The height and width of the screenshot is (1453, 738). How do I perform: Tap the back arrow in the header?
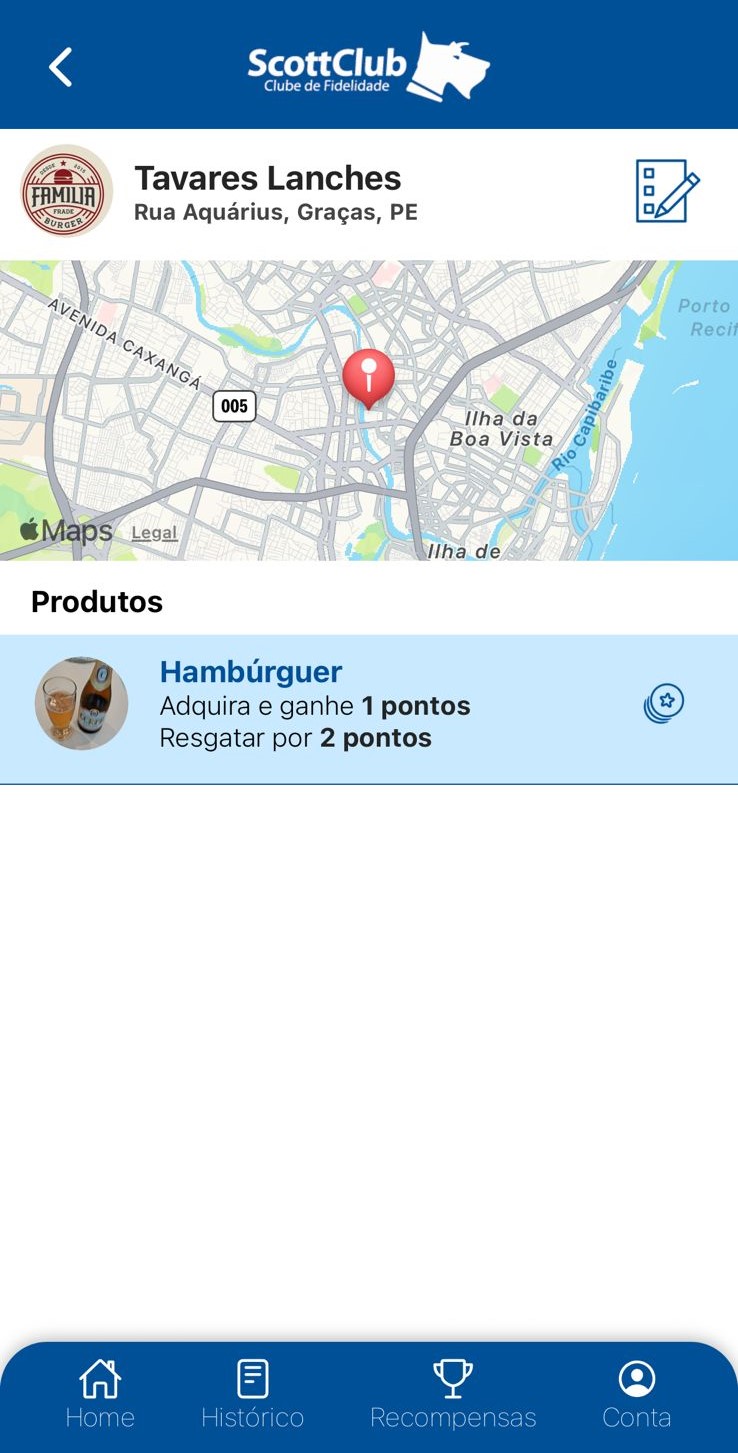pos(60,66)
